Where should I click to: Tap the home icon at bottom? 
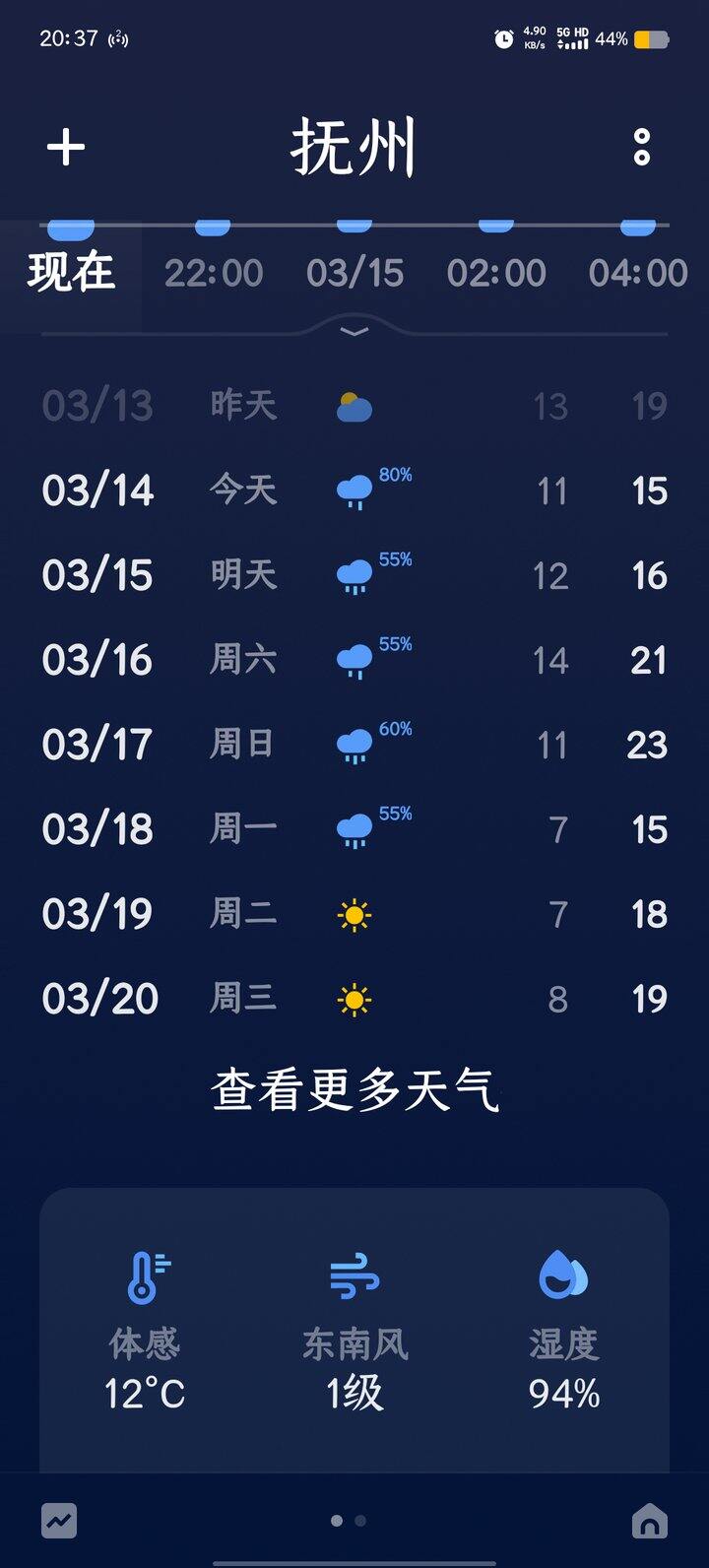point(649,1522)
